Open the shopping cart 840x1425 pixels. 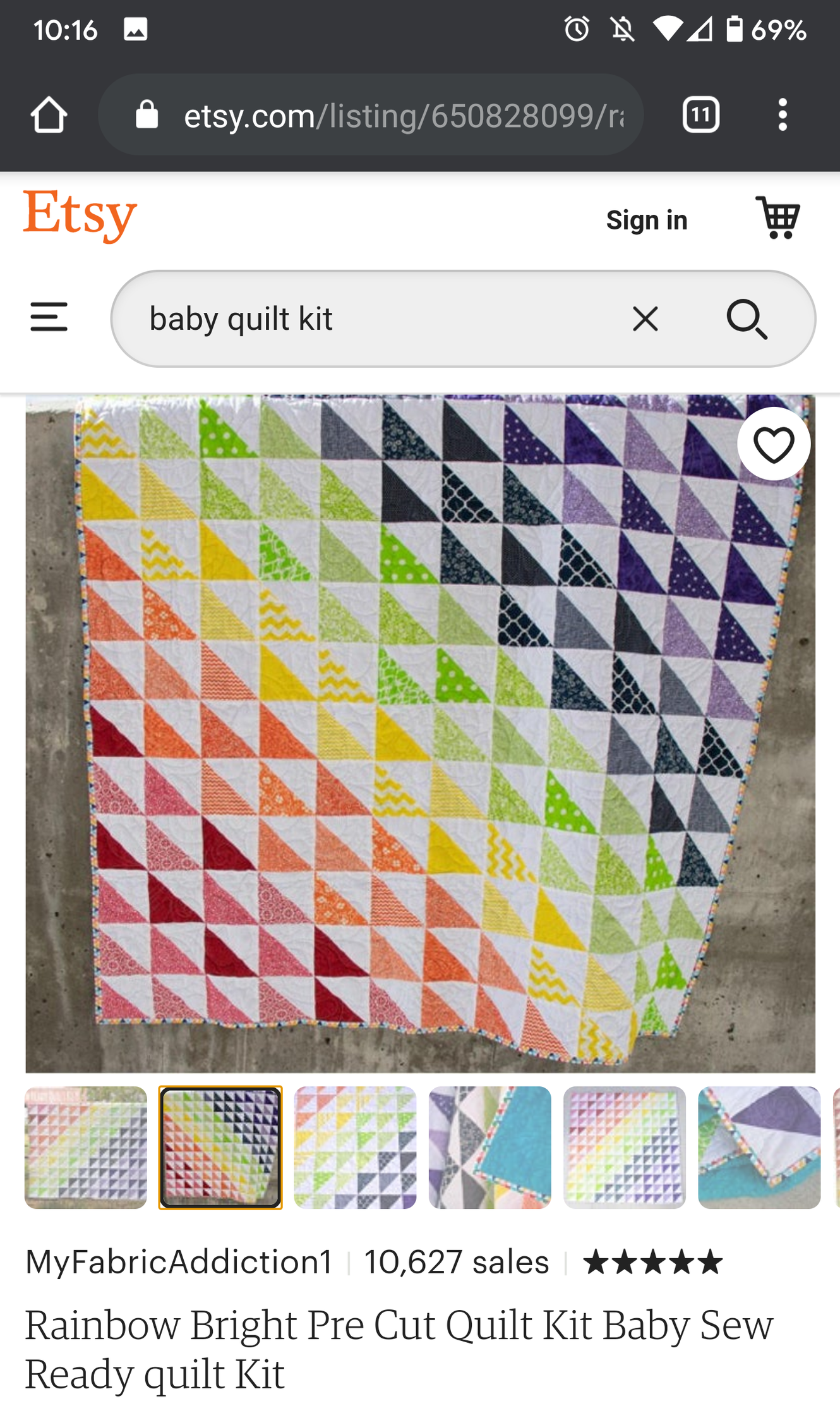click(x=778, y=218)
